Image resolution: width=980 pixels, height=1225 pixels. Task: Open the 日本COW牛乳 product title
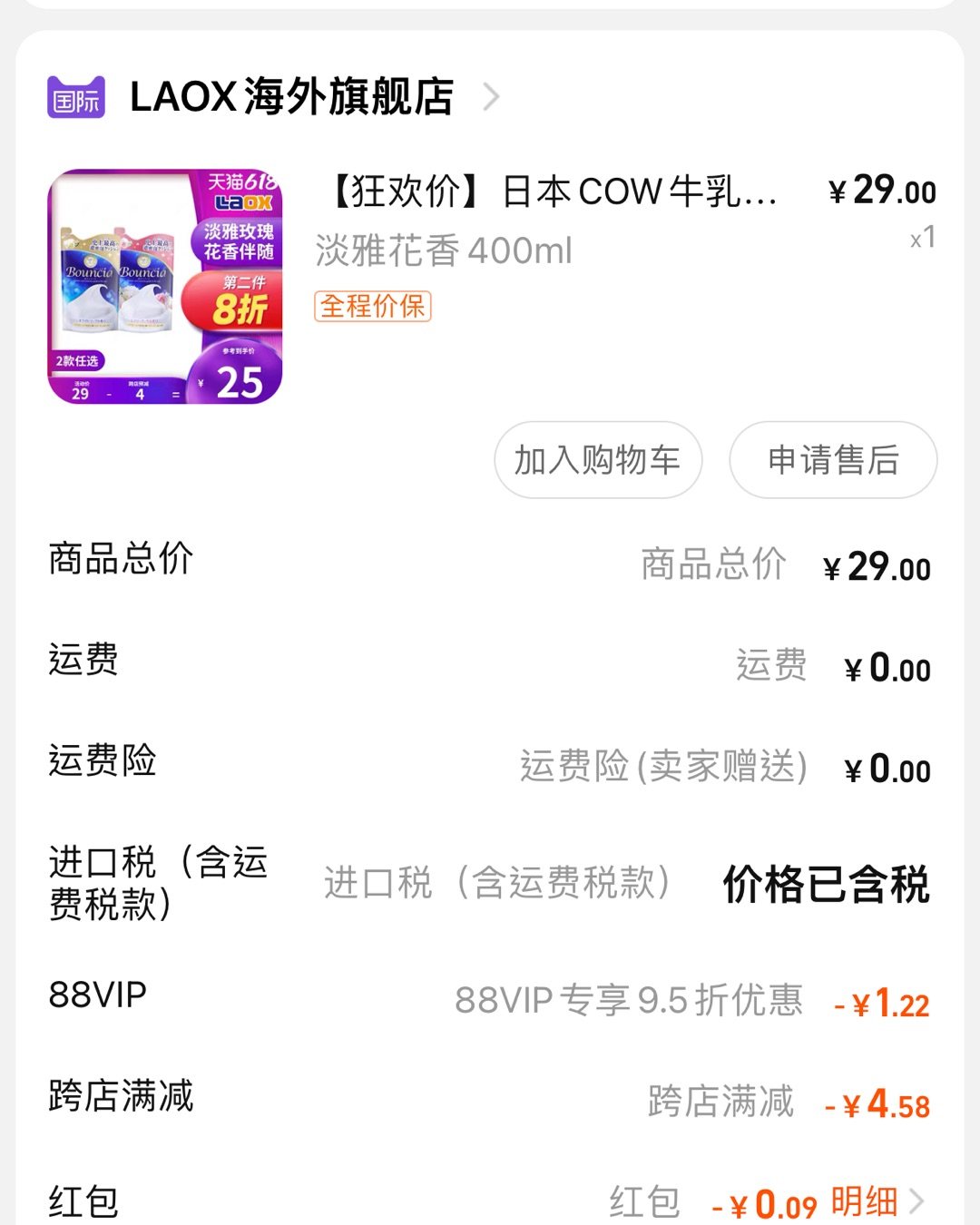click(554, 192)
